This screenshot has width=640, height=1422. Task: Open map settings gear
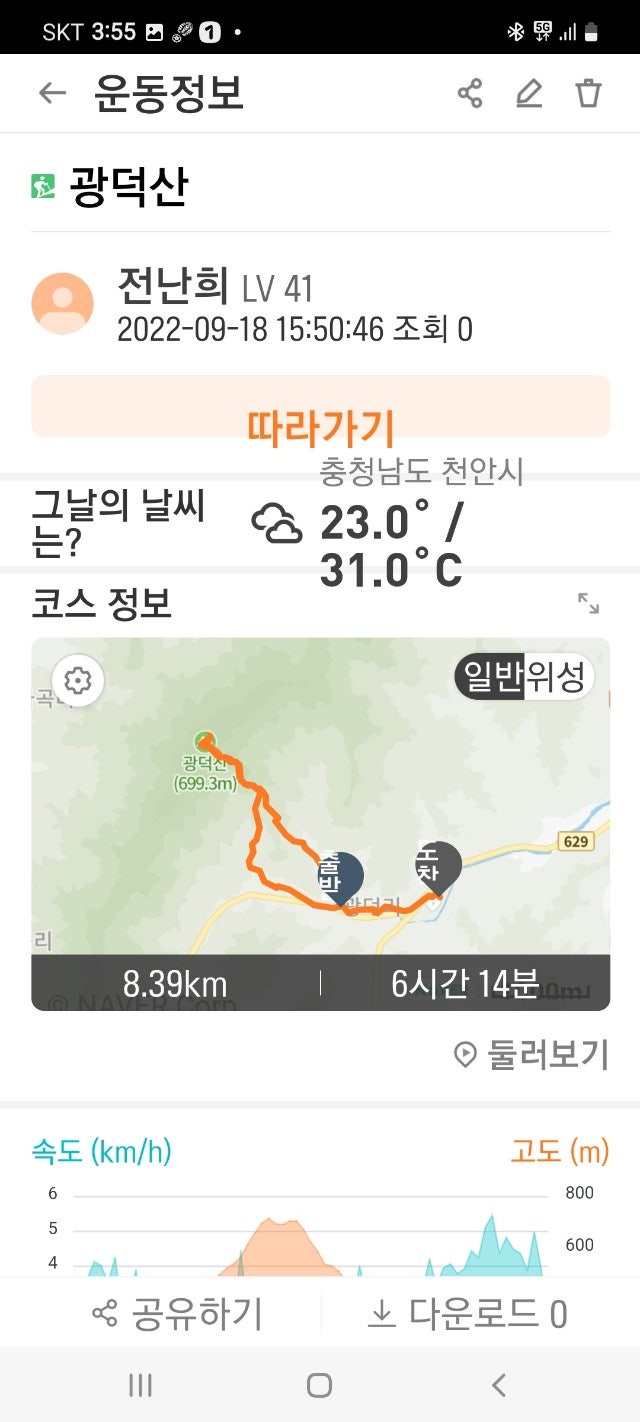(x=78, y=681)
